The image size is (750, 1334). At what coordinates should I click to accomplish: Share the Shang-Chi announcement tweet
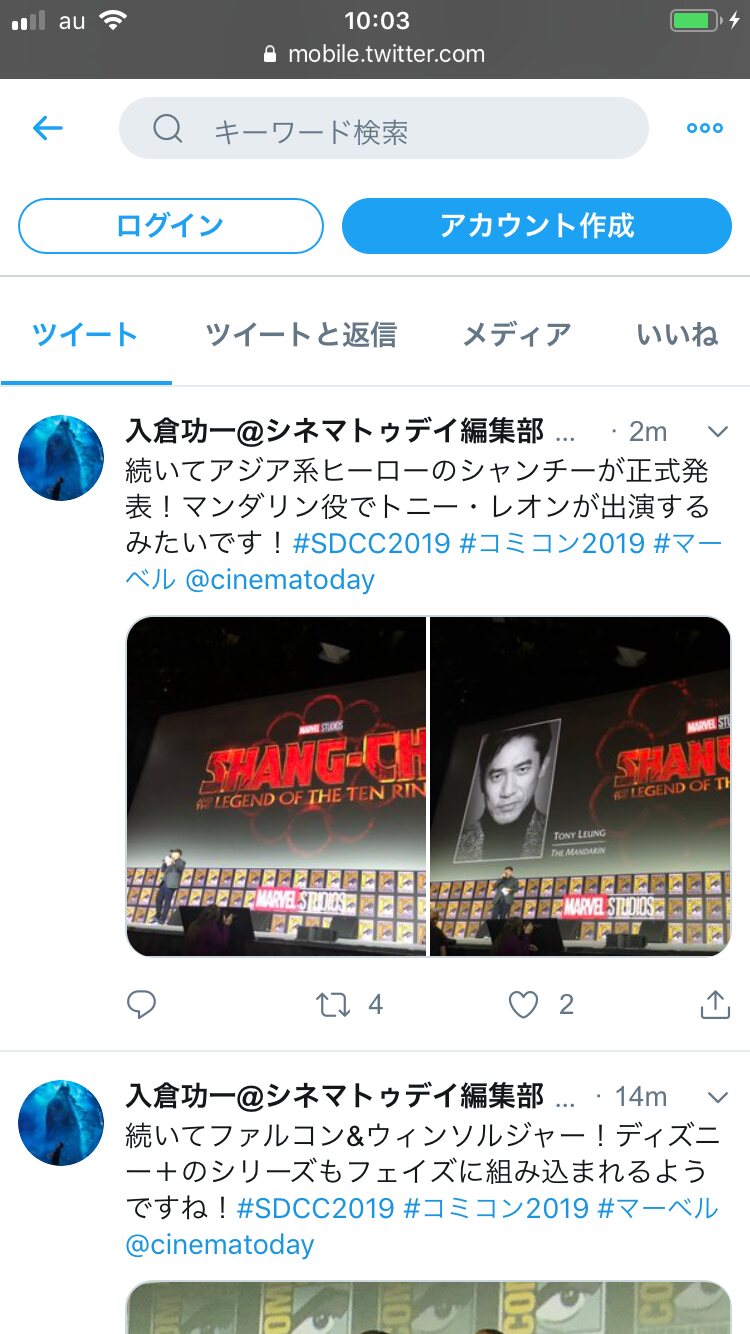[714, 1004]
